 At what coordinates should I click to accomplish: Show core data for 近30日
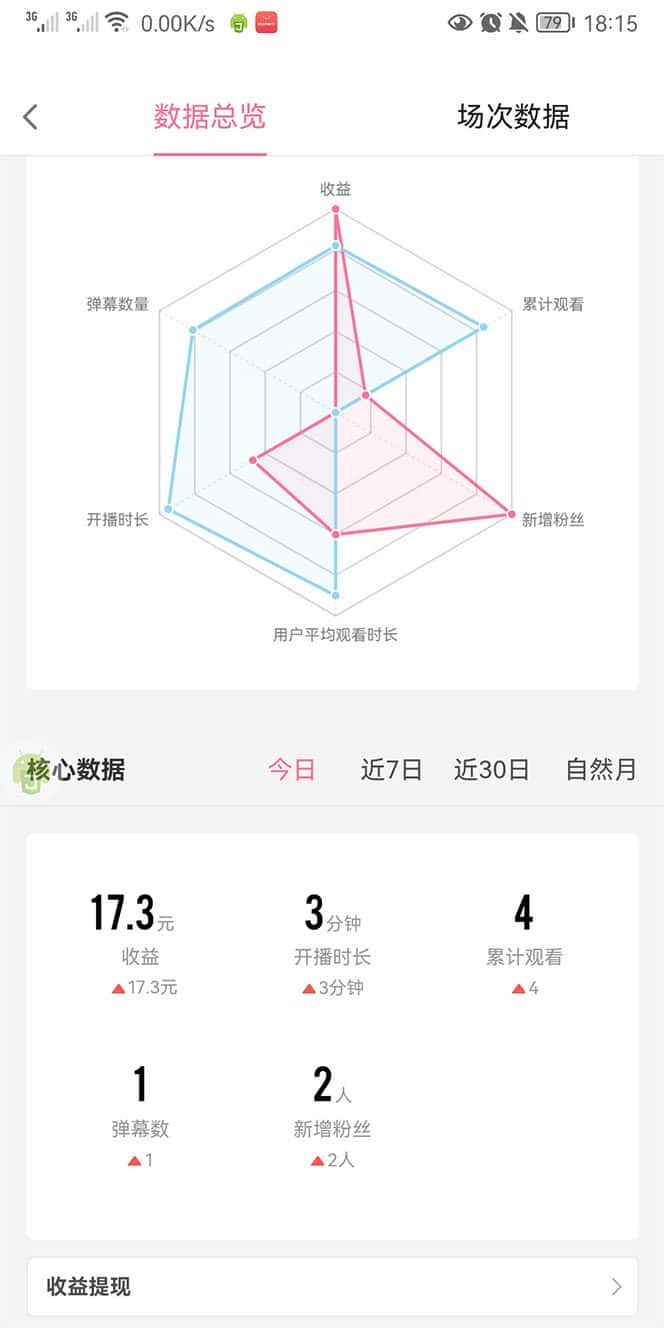491,769
